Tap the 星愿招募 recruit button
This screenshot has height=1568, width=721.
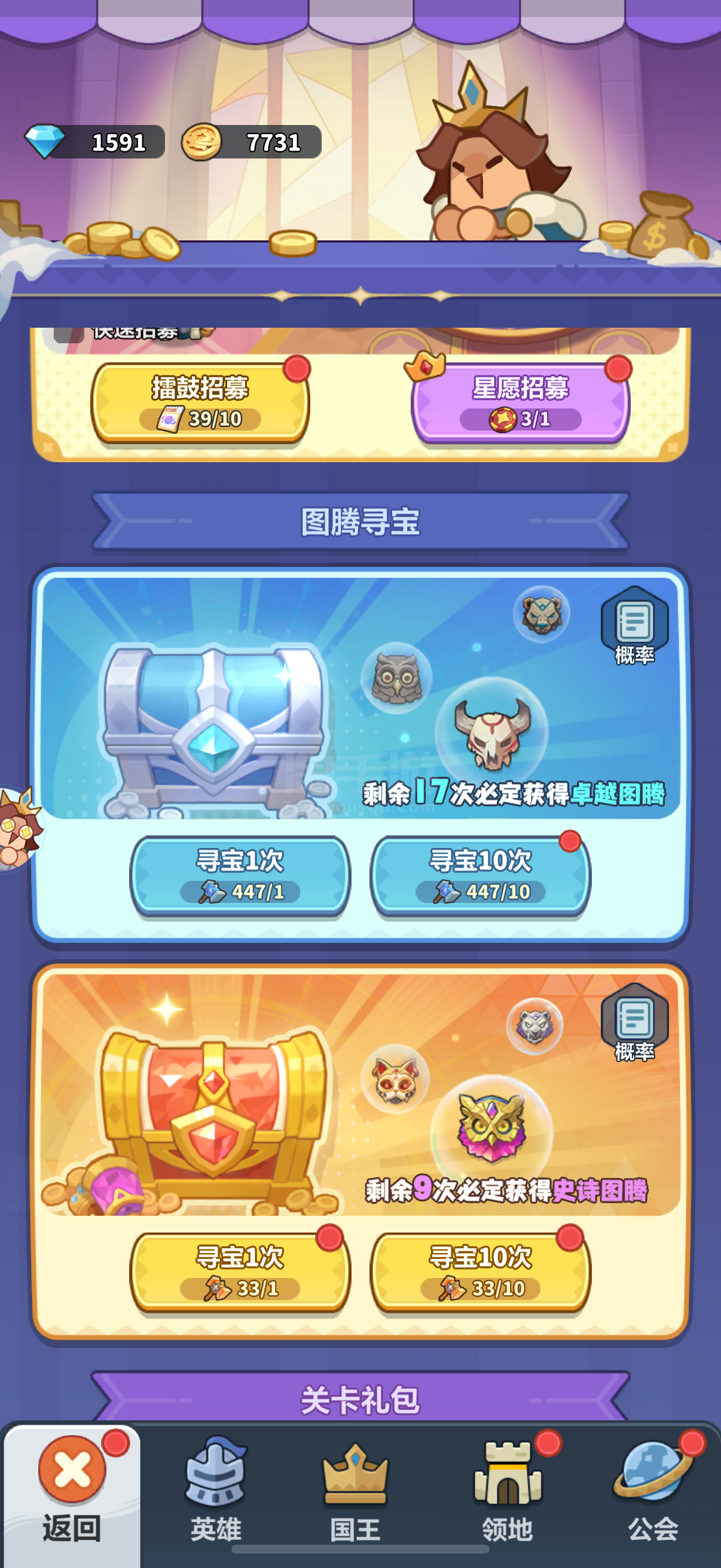tap(521, 403)
